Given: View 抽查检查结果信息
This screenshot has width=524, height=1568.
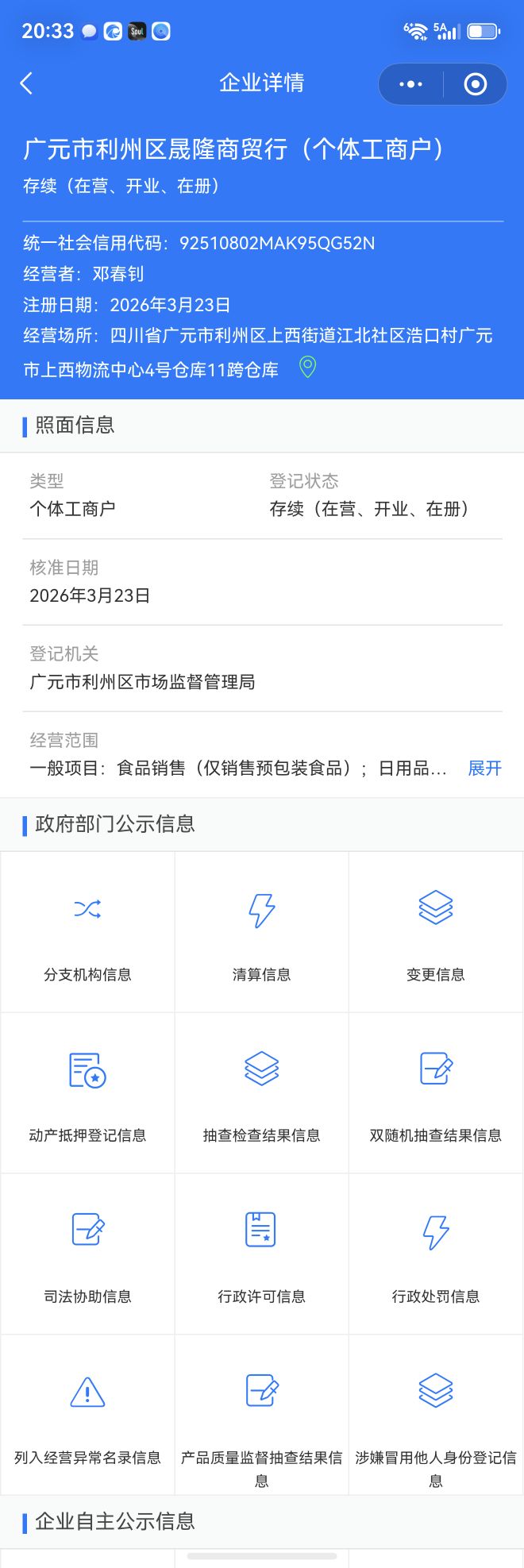Looking at the screenshot, I should [261, 1093].
